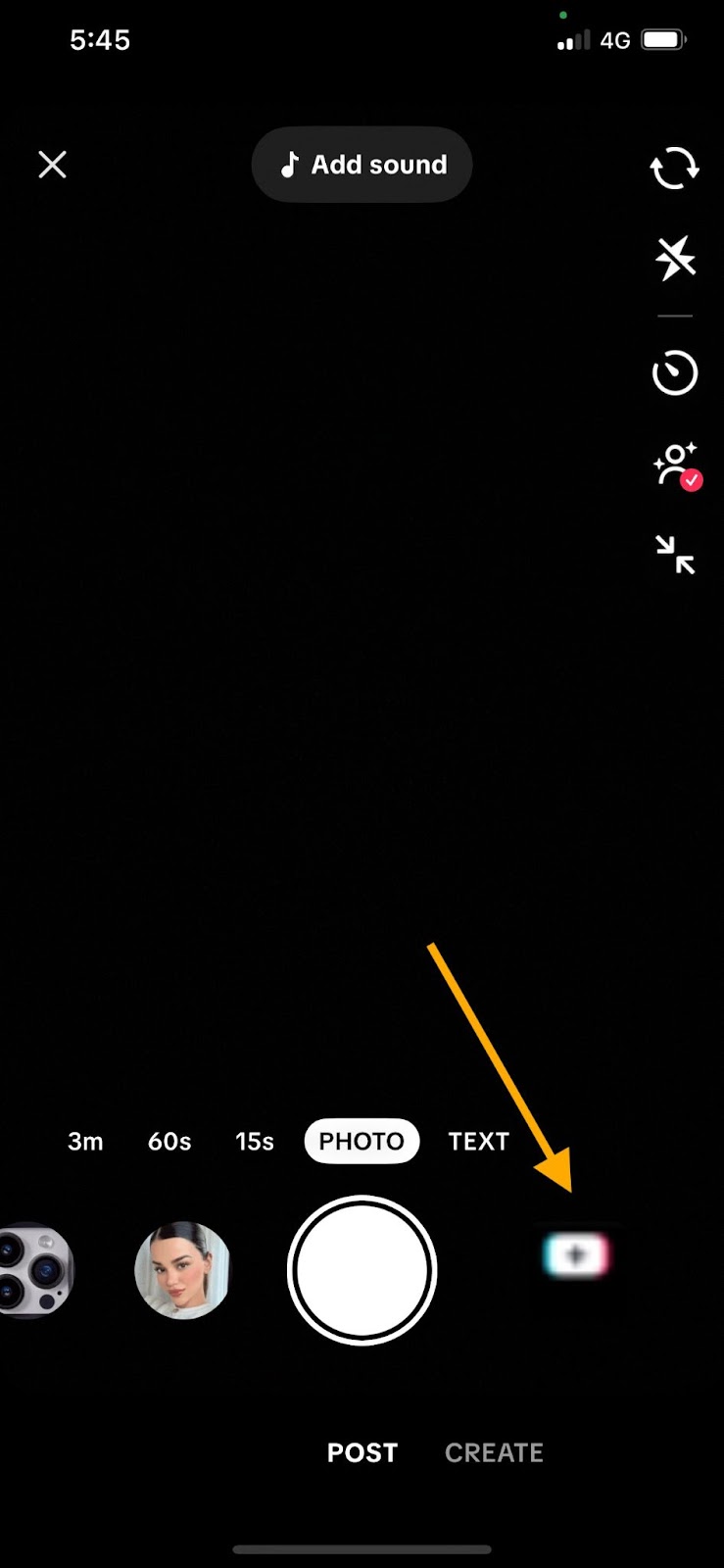
Task: Close the camera screen
Action: [x=52, y=165]
